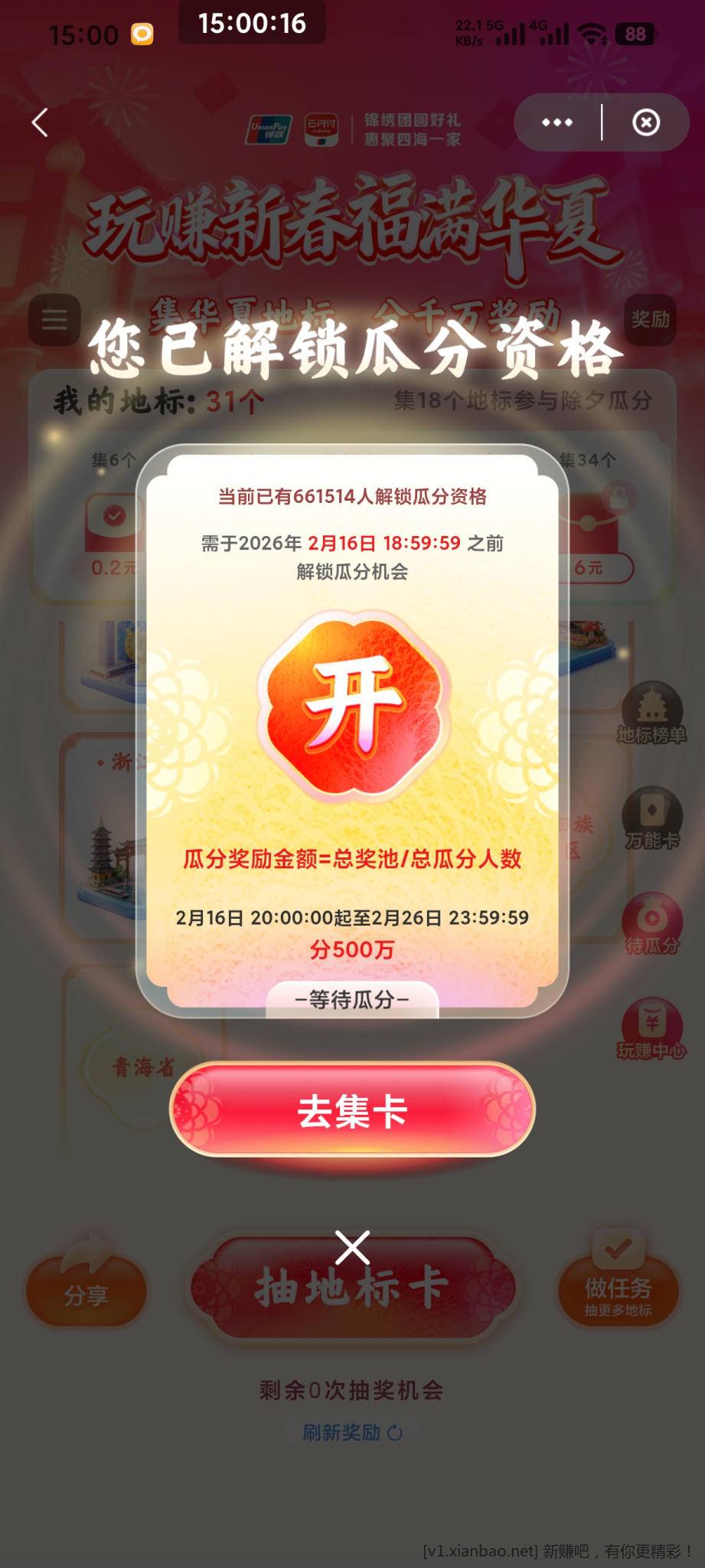Tap the red 开 seal
705x1568 pixels.
353,706
